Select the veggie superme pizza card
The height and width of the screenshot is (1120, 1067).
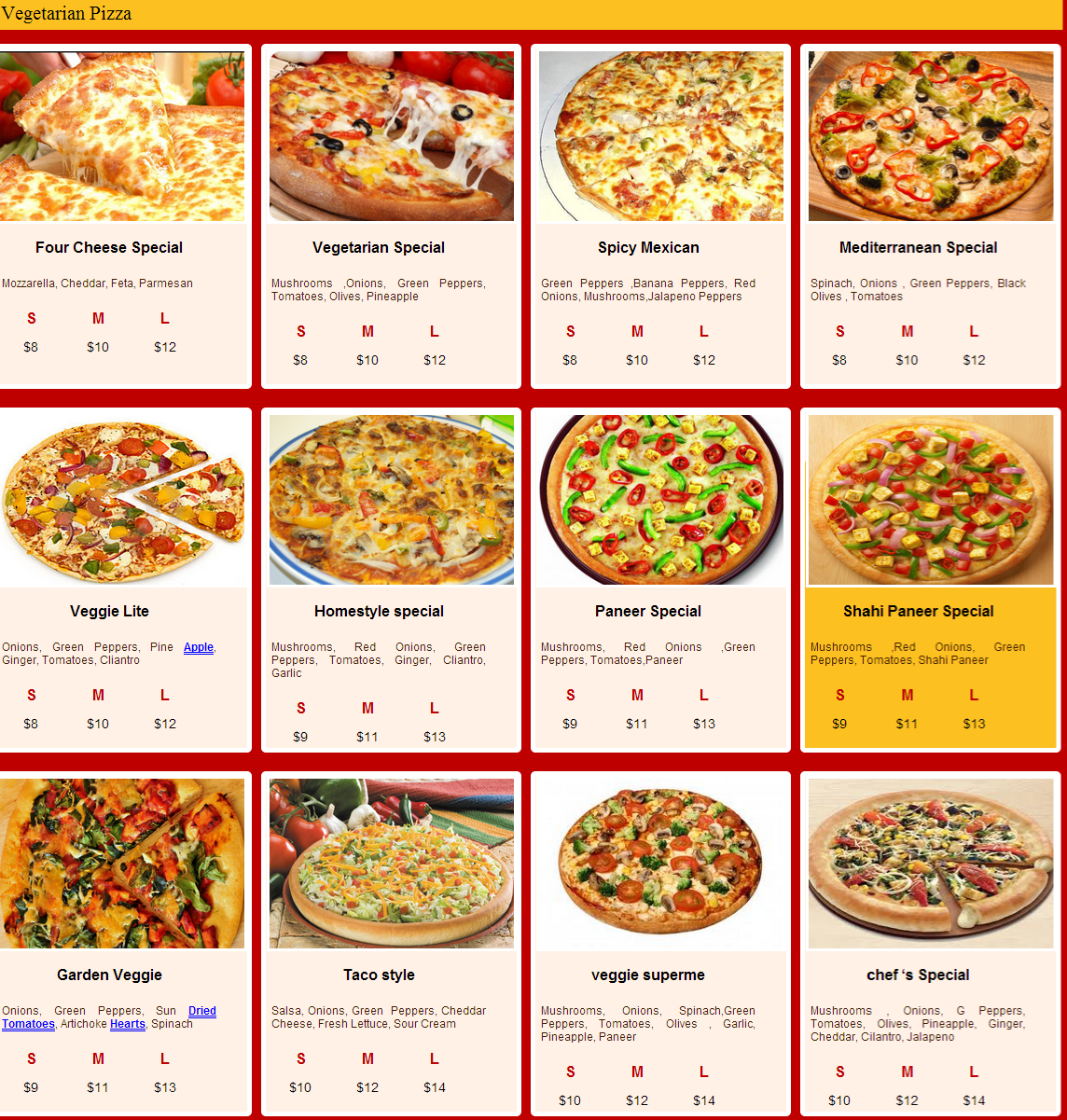[648, 975]
